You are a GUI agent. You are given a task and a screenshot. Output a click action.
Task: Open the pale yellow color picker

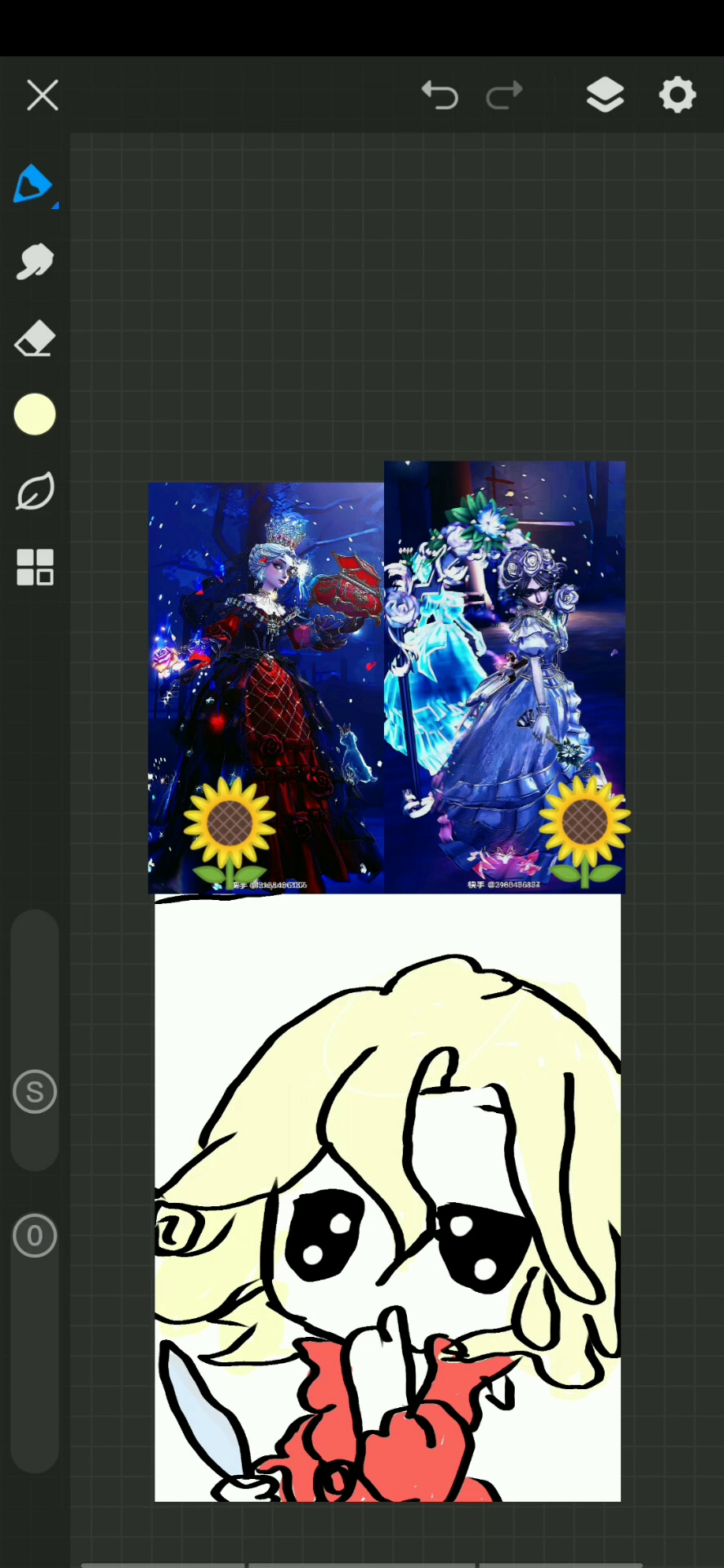point(34,414)
